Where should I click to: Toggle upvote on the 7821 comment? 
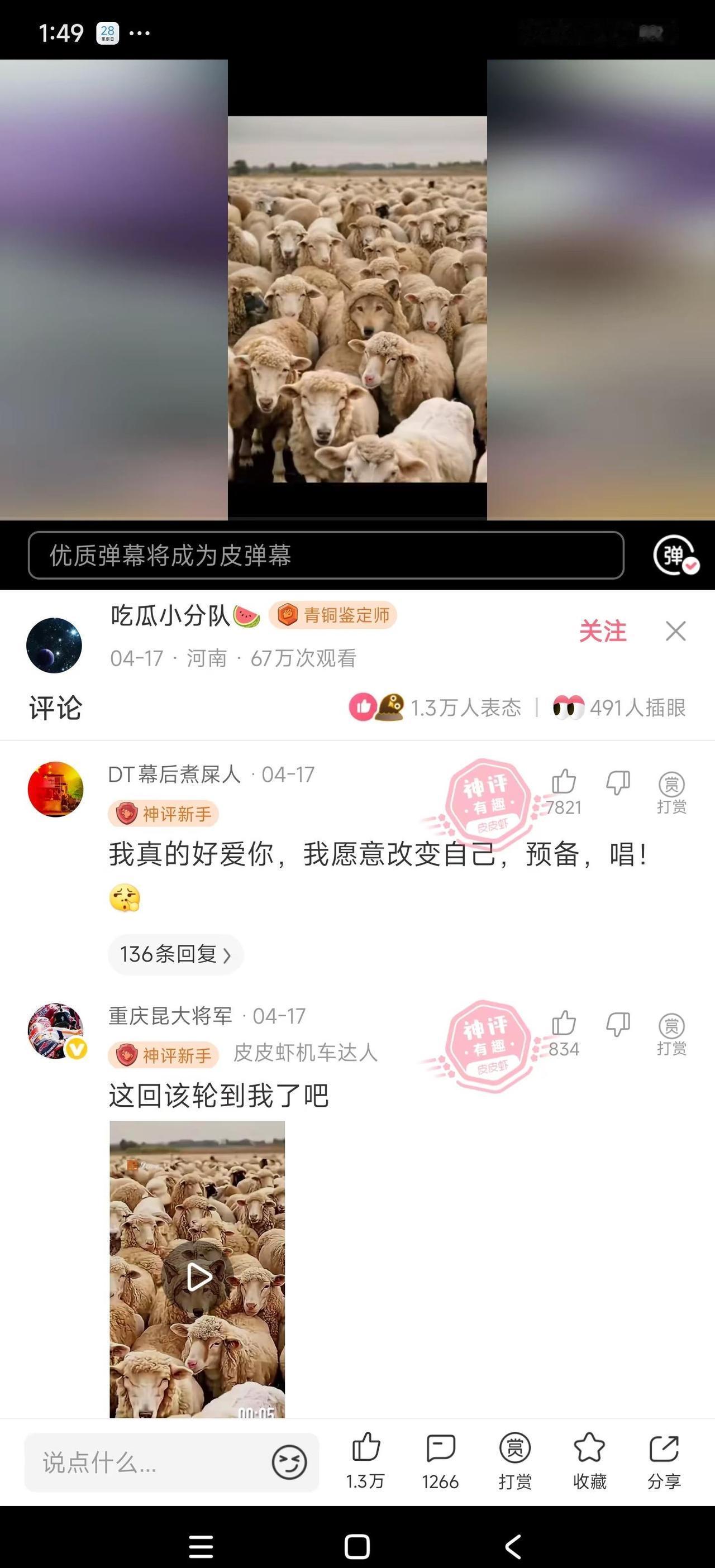pos(564,787)
